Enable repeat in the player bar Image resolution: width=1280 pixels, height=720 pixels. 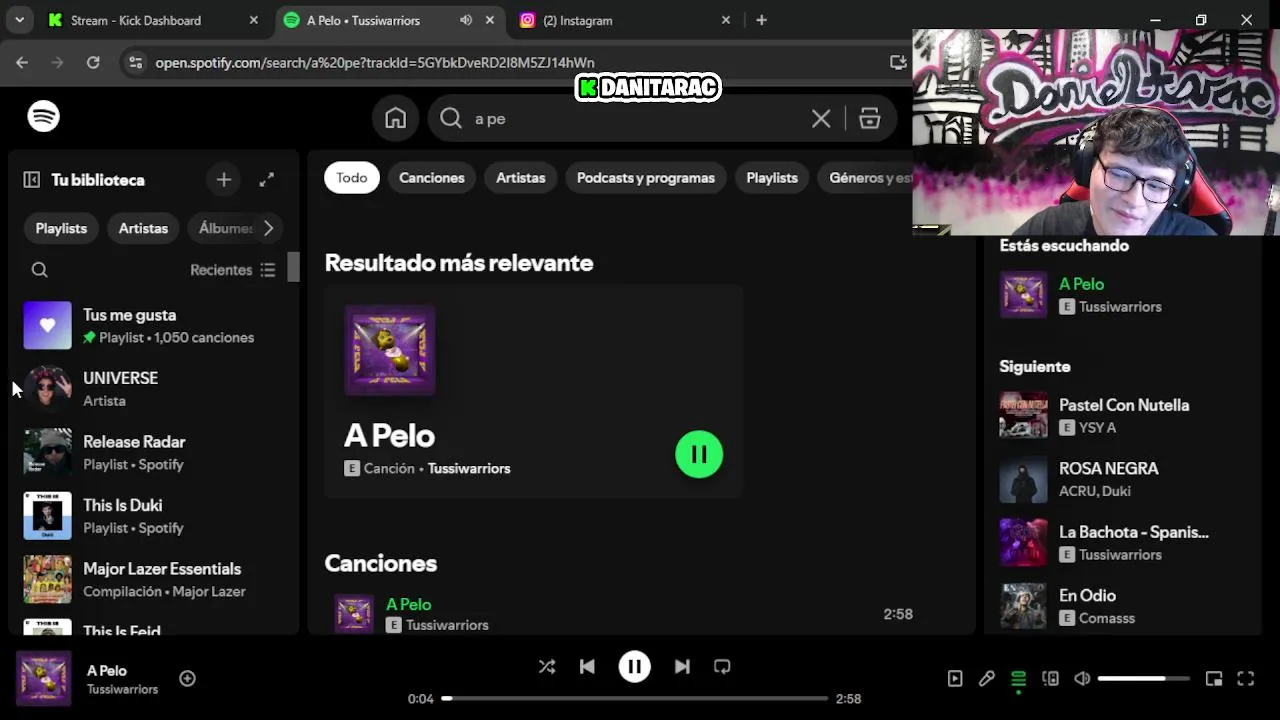[x=722, y=667]
